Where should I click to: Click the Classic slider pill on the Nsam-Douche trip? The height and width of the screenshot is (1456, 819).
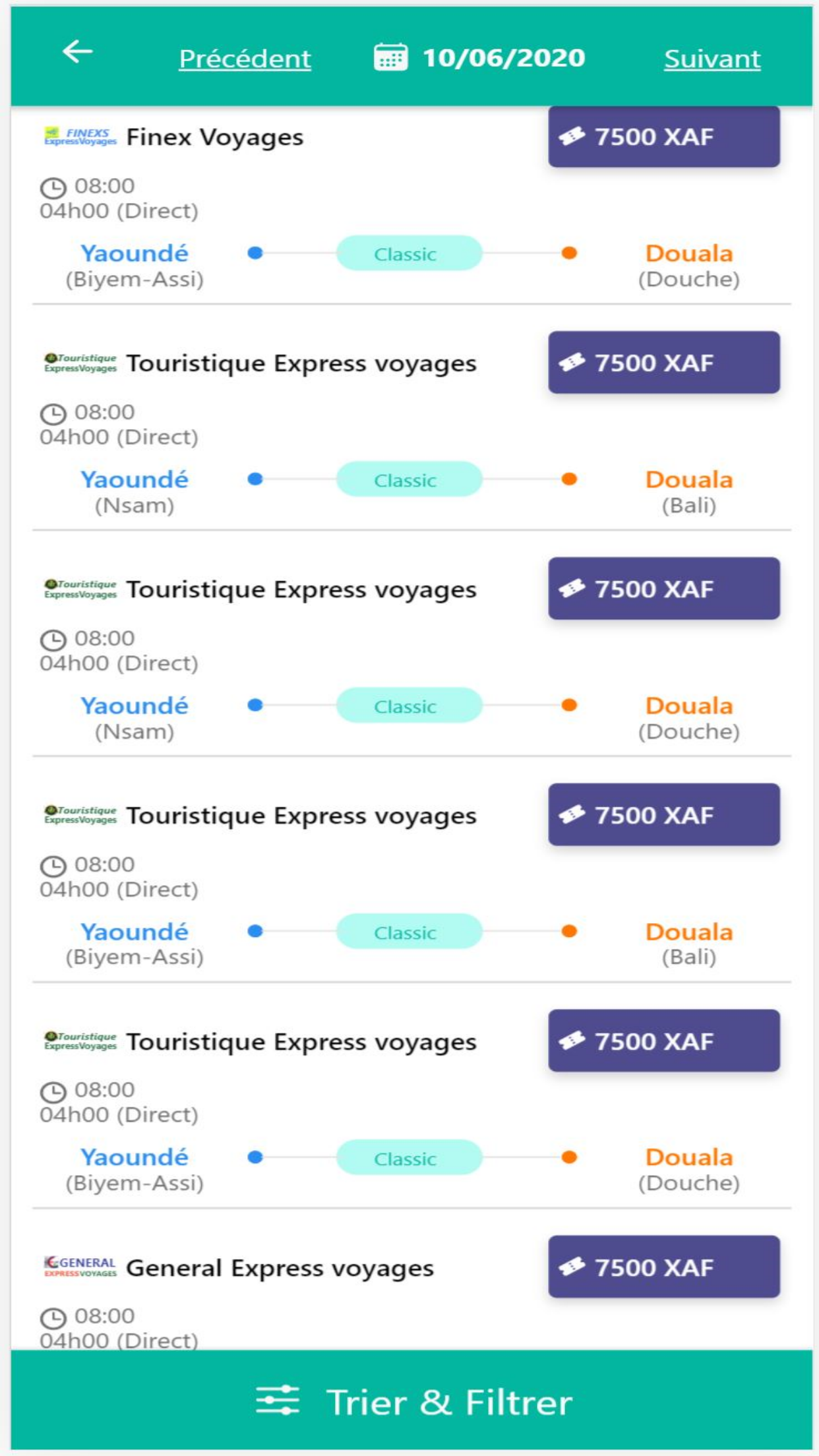coord(409,706)
